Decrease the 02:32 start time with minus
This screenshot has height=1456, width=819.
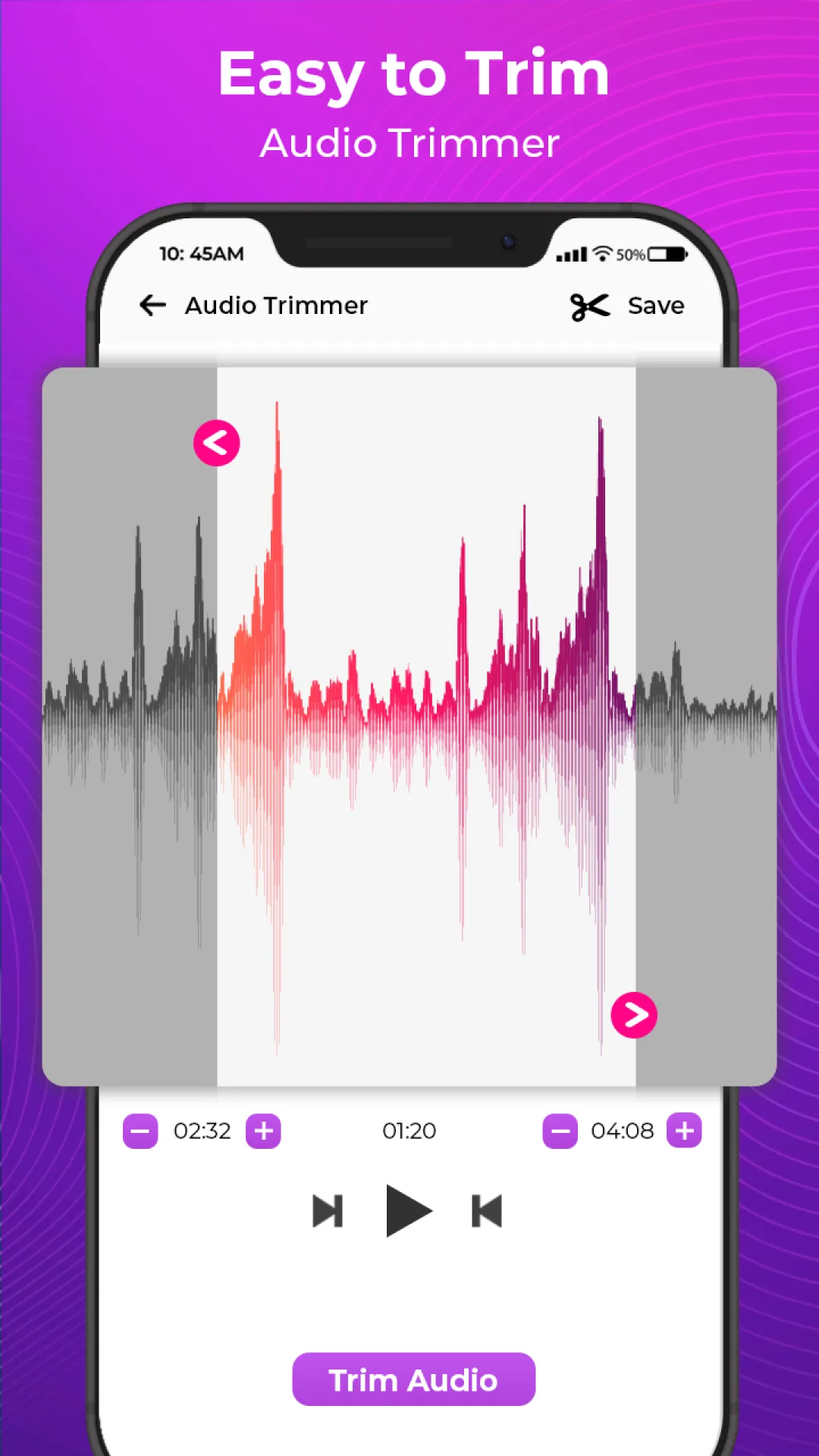point(140,1131)
